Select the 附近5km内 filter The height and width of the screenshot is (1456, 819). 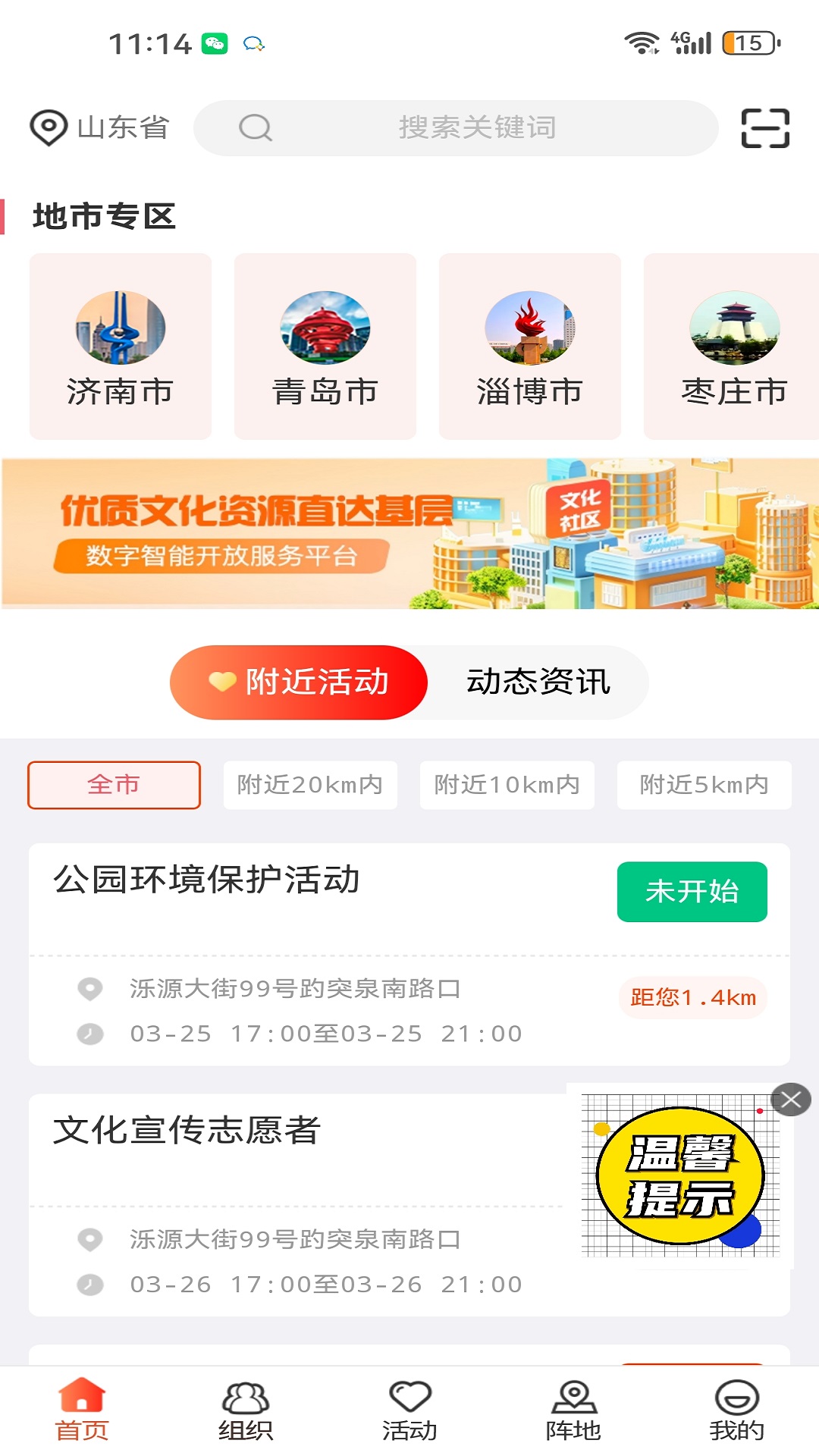coord(704,785)
